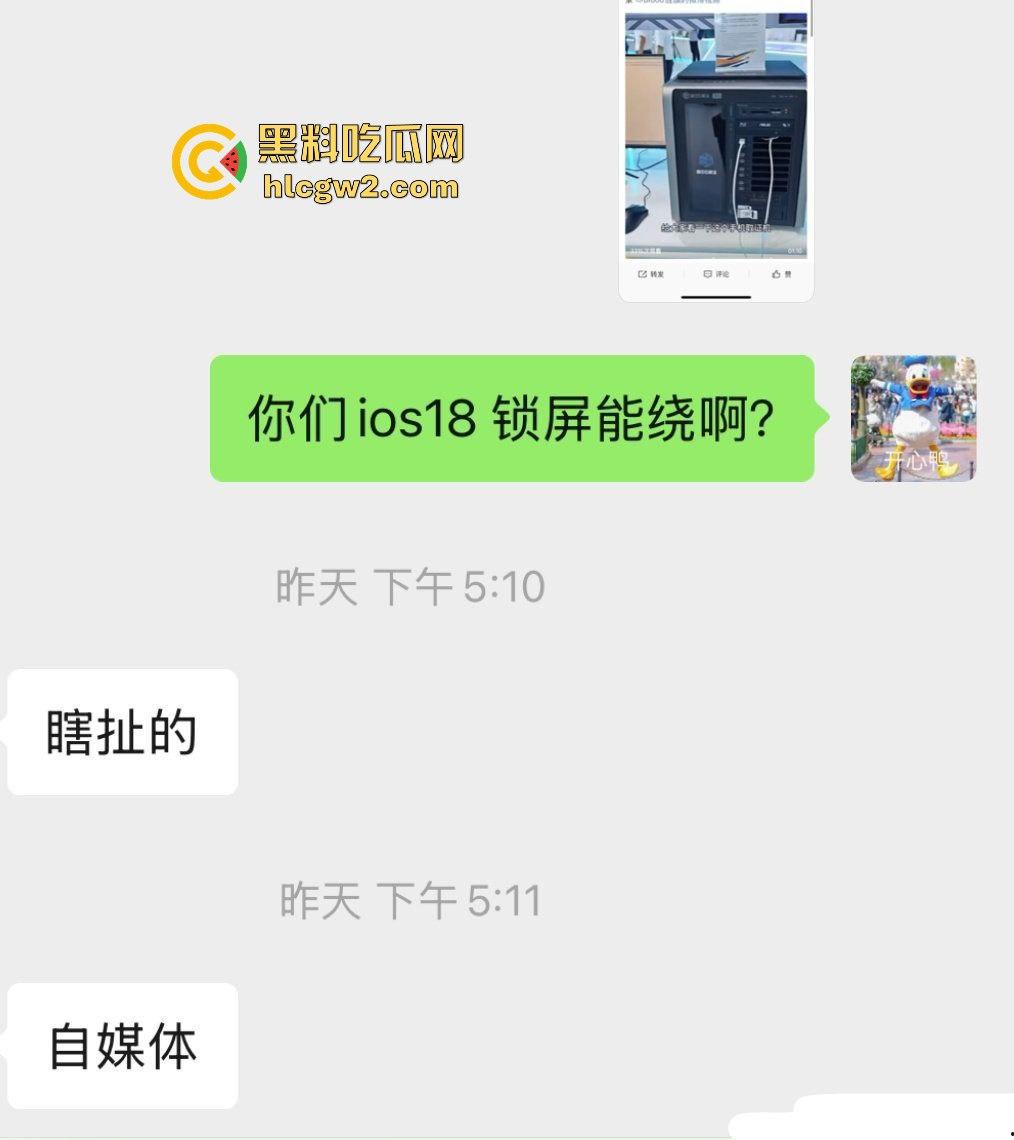The image size is (1014, 1140).
Task: Tap the white bubble reading 自媒体
Action: 121,1046
